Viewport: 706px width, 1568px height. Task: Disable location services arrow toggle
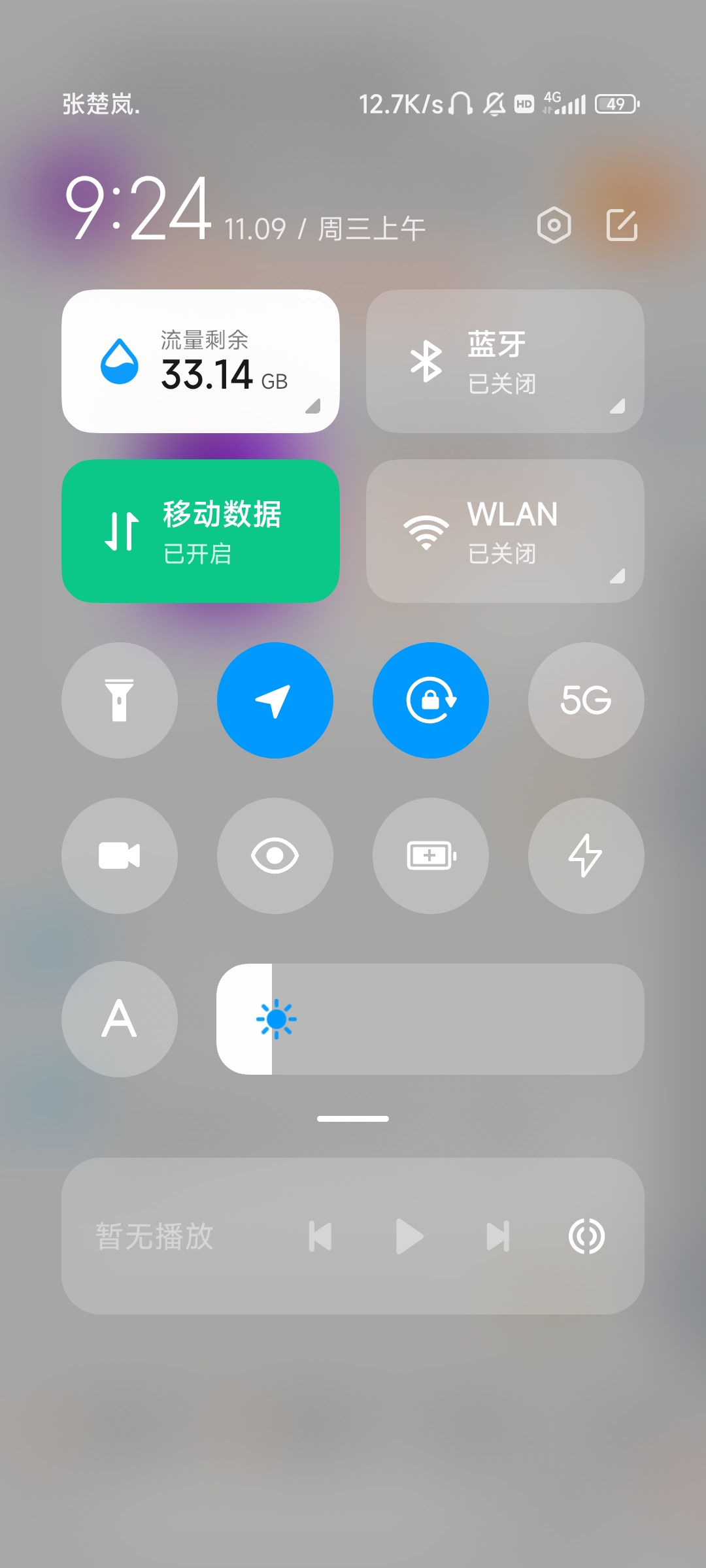(x=275, y=700)
